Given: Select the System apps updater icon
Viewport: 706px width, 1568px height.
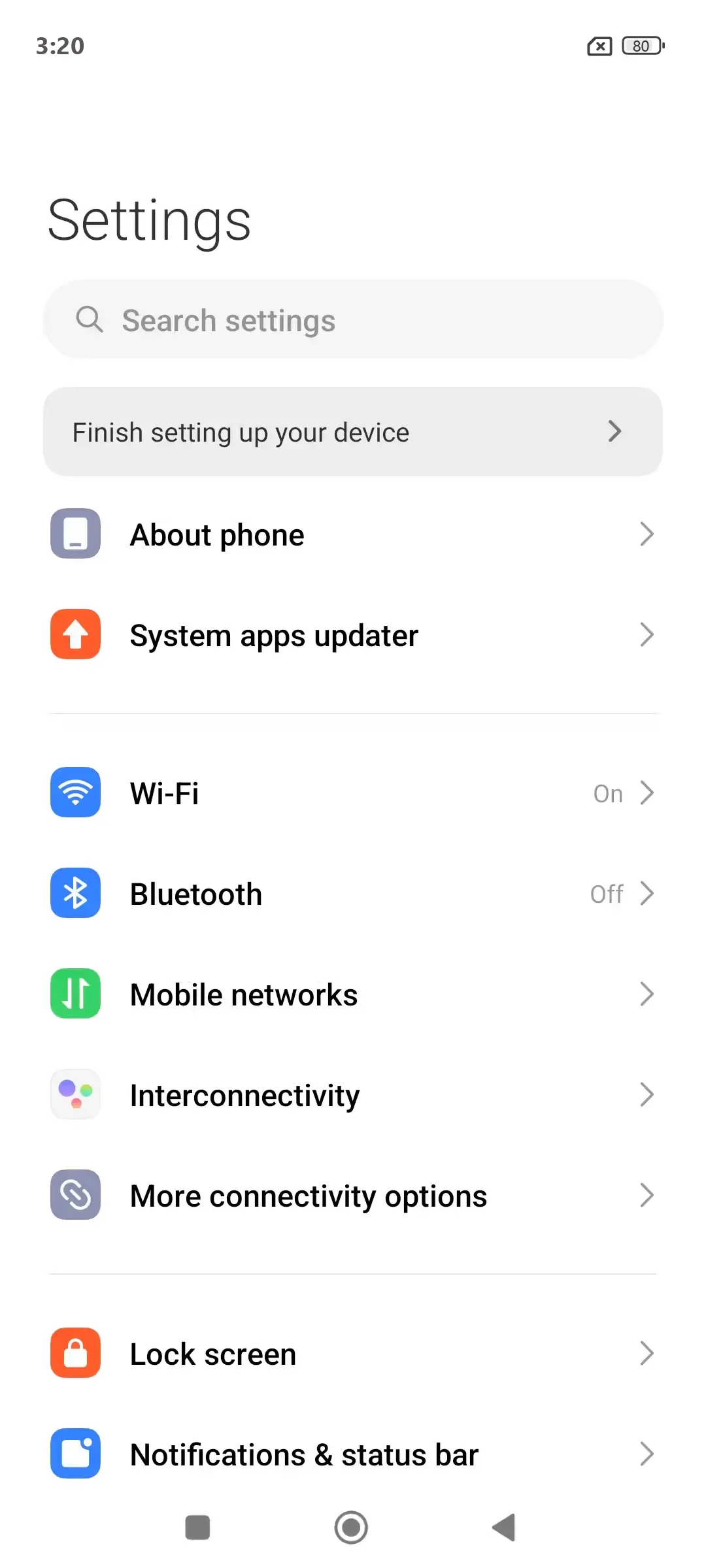Looking at the screenshot, I should pos(75,634).
